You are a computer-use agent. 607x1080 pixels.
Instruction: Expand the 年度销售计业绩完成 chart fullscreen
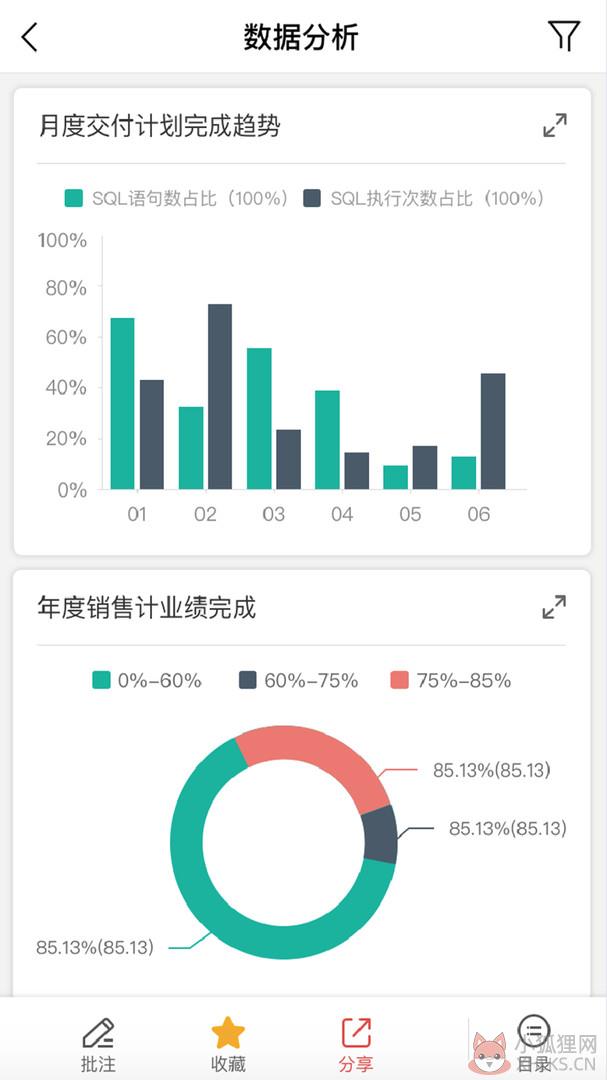point(555,607)
